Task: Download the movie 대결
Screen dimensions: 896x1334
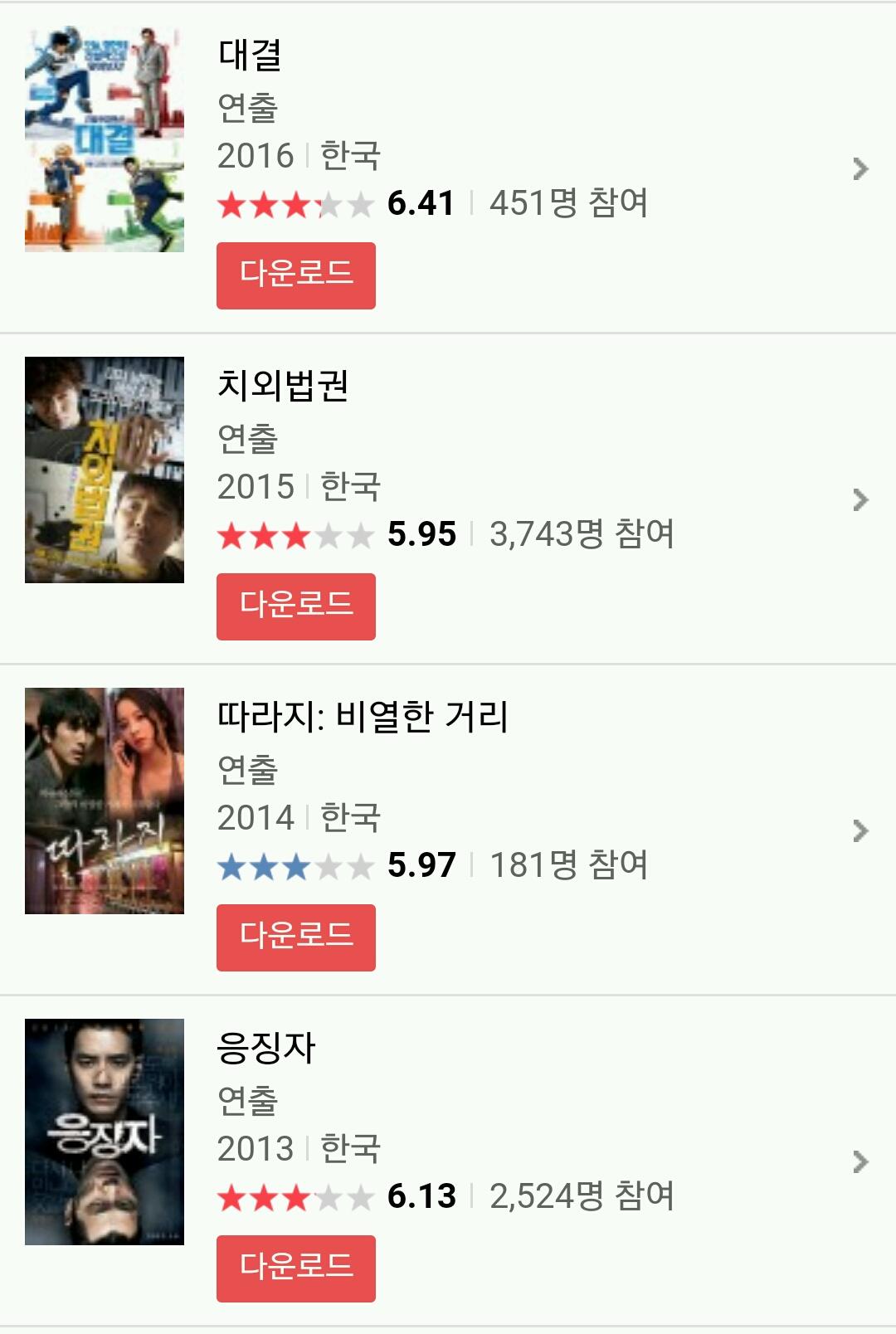Action: coord(295,275)
